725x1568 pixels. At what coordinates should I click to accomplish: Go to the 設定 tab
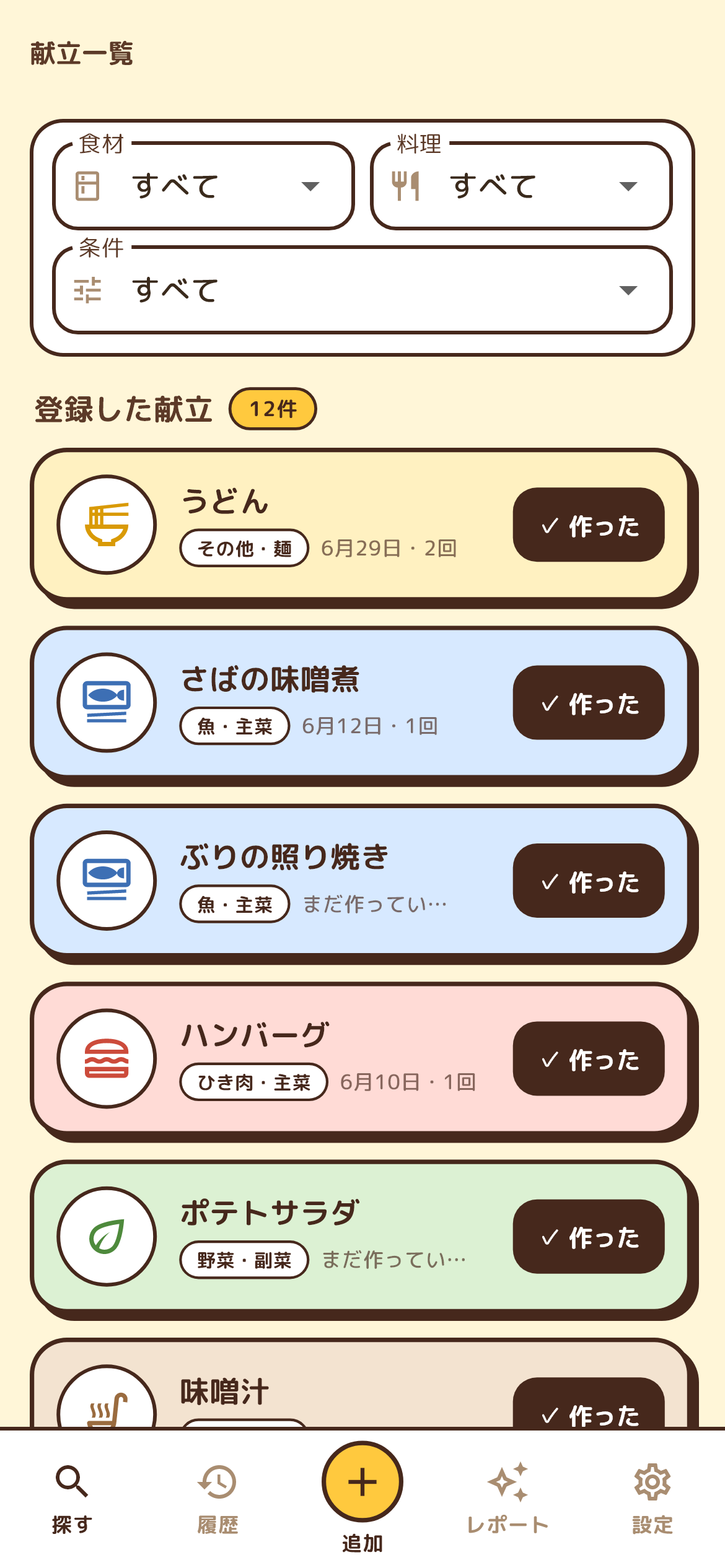click(x=652, y=1499)
